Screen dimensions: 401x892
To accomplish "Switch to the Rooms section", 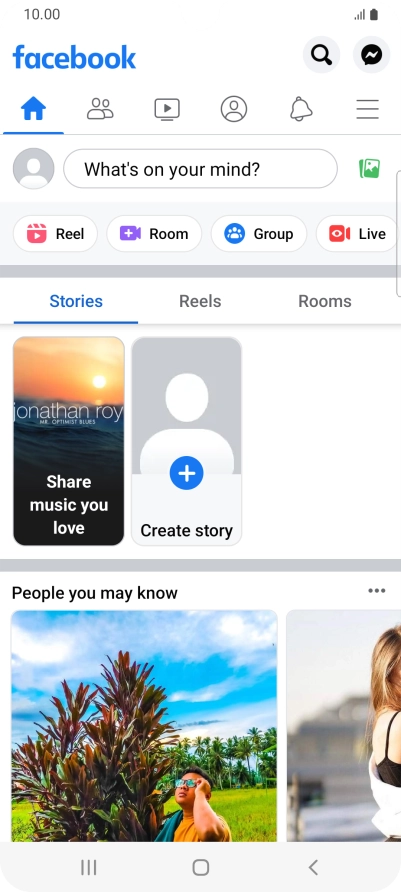I will coord(325,301).
